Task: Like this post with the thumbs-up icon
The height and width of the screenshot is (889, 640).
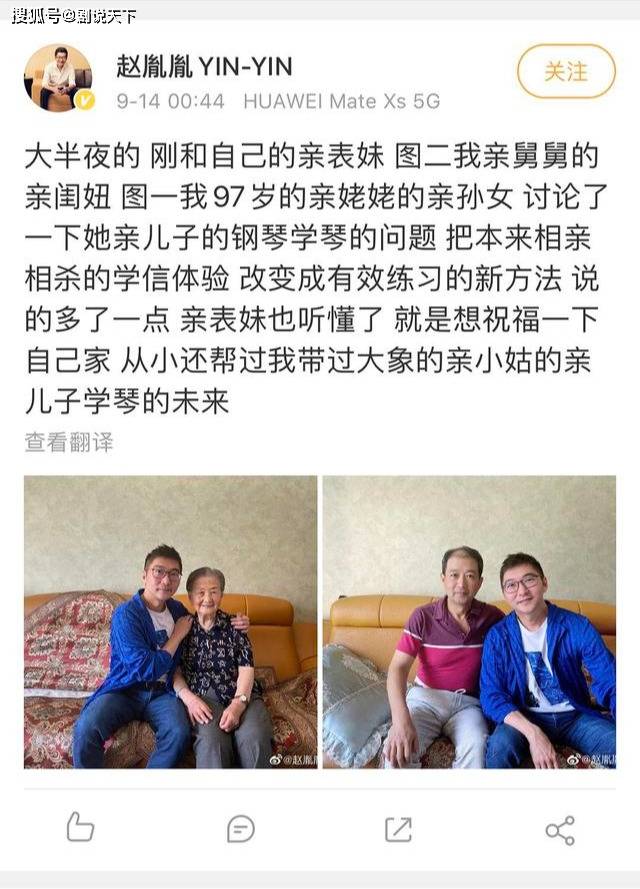Action: pos(80,828)
